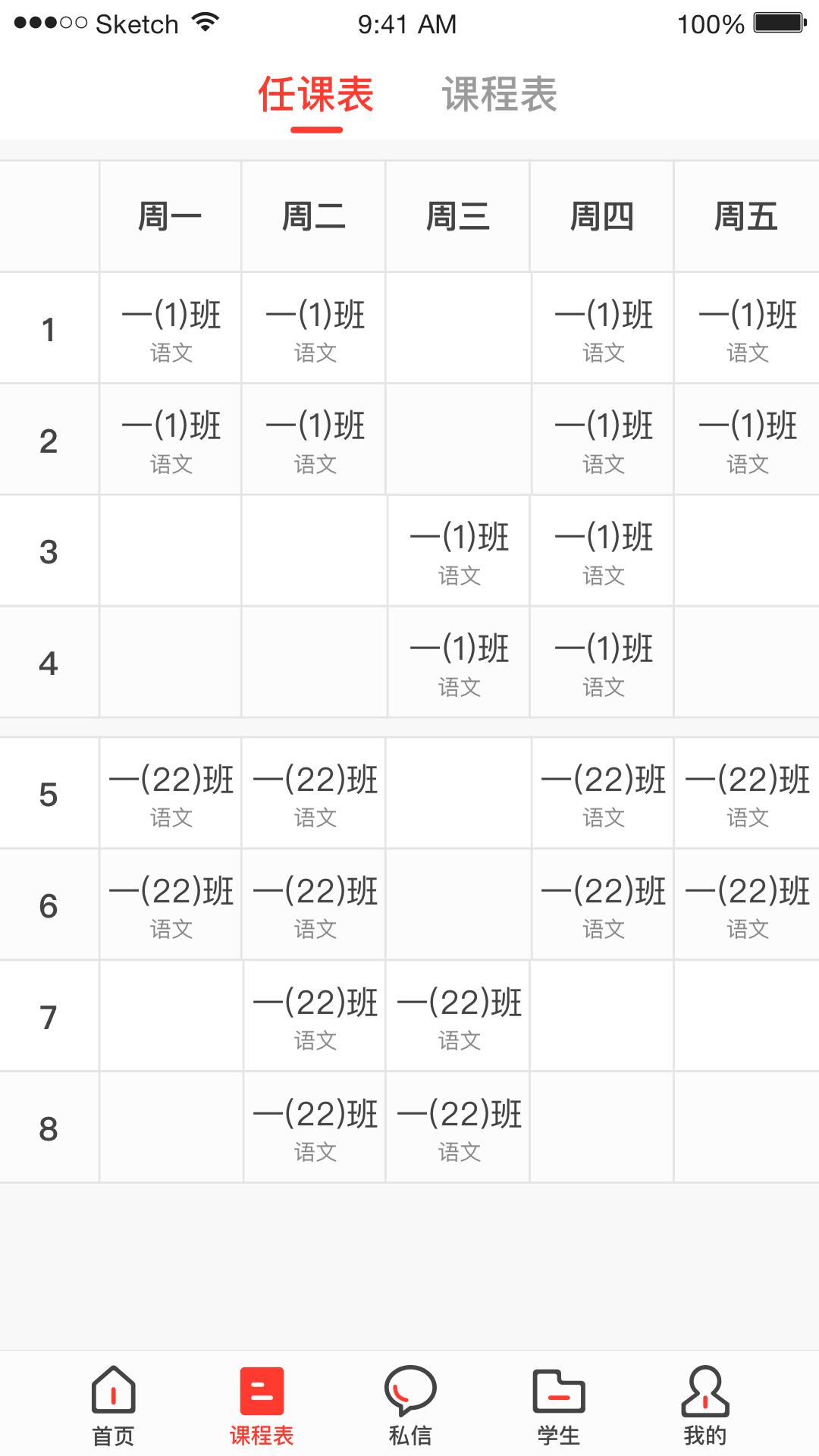The height and width of the screenshot is (1456, 819).
Task: Tap the 9:41 AM clock display
Action: tap(407, 23)
